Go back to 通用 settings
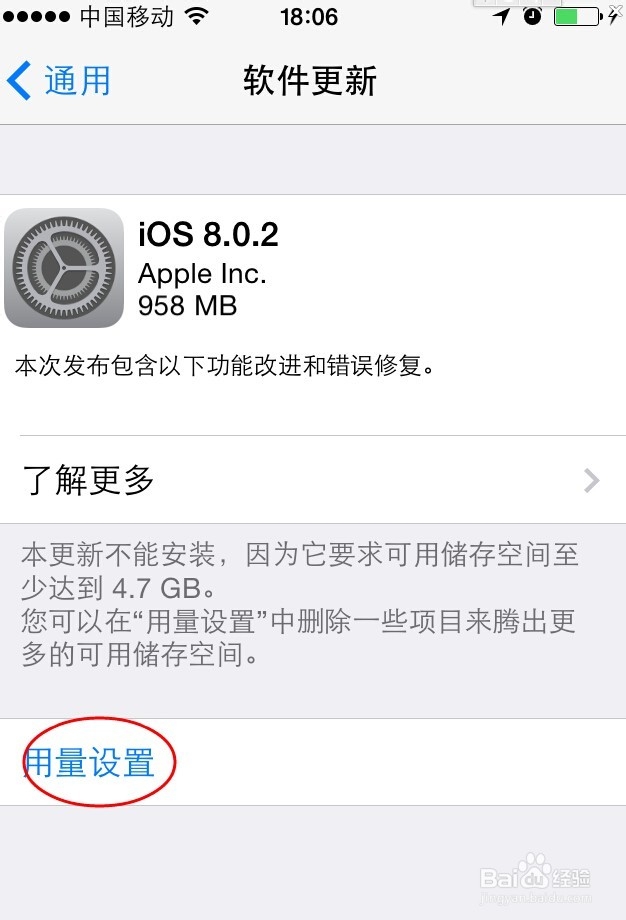This screenshot has width=626, height=920. 60,81
